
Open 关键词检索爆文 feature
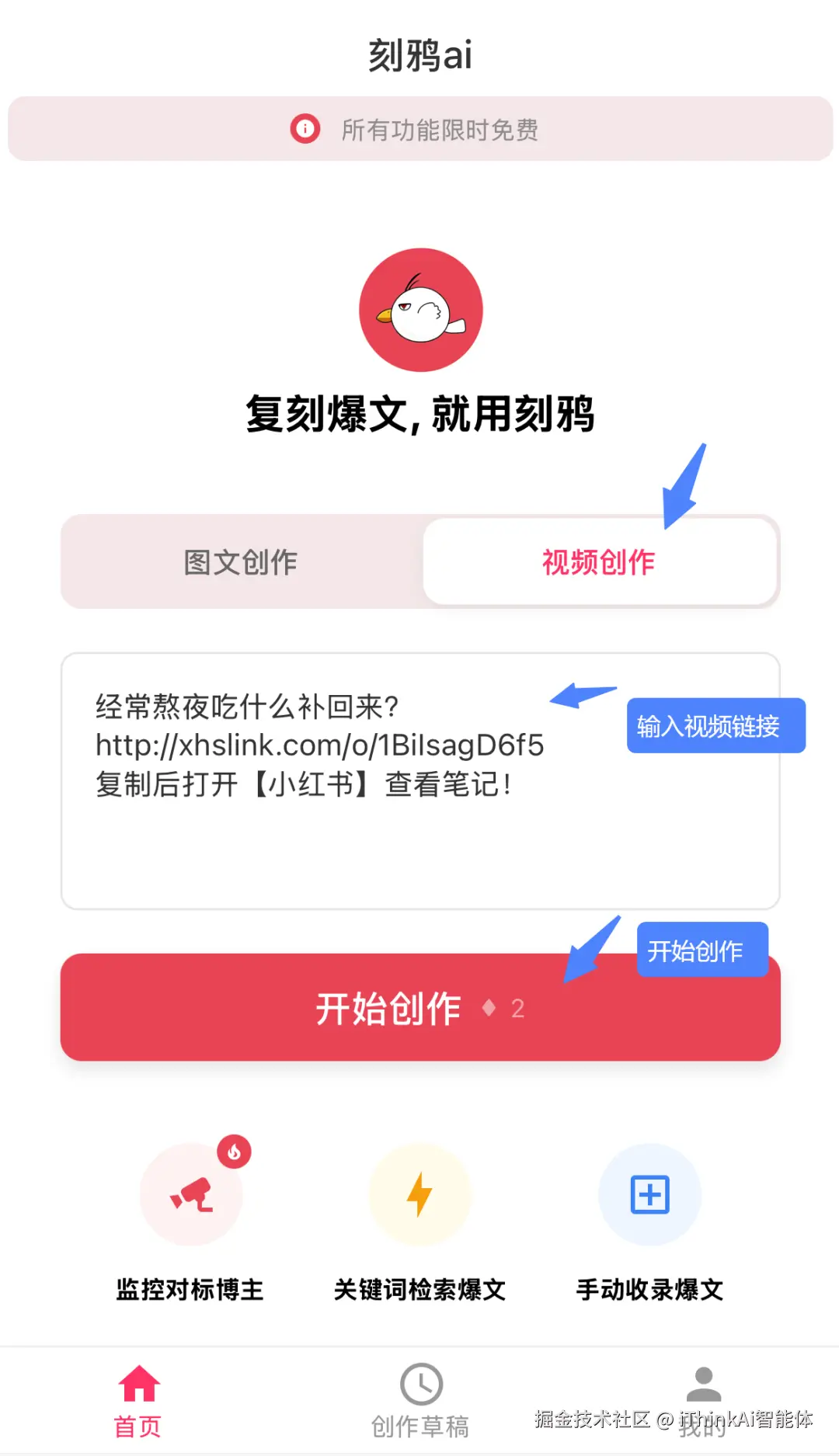pyautogui.click(x=419, y=1196)
